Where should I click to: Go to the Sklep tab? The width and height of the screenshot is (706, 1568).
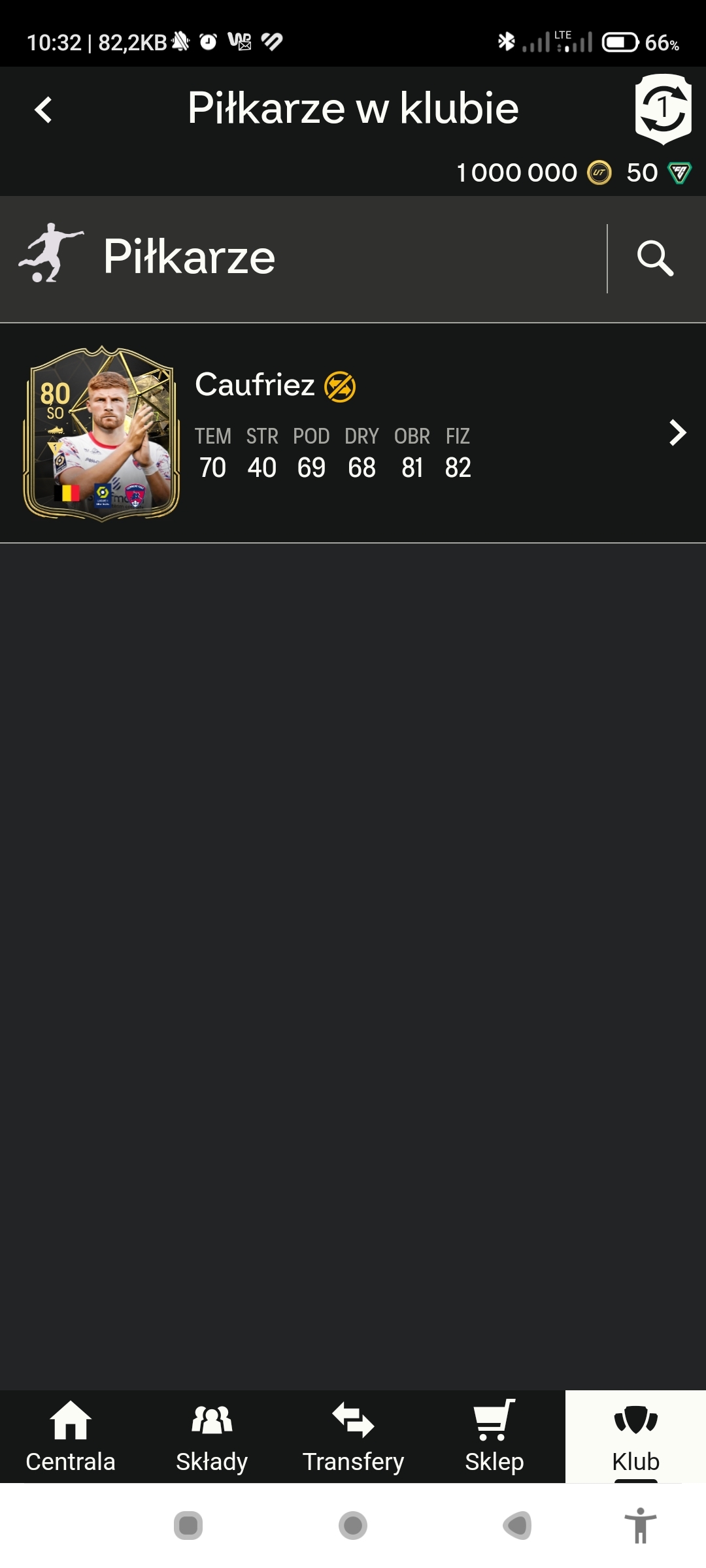point(494,1437)
